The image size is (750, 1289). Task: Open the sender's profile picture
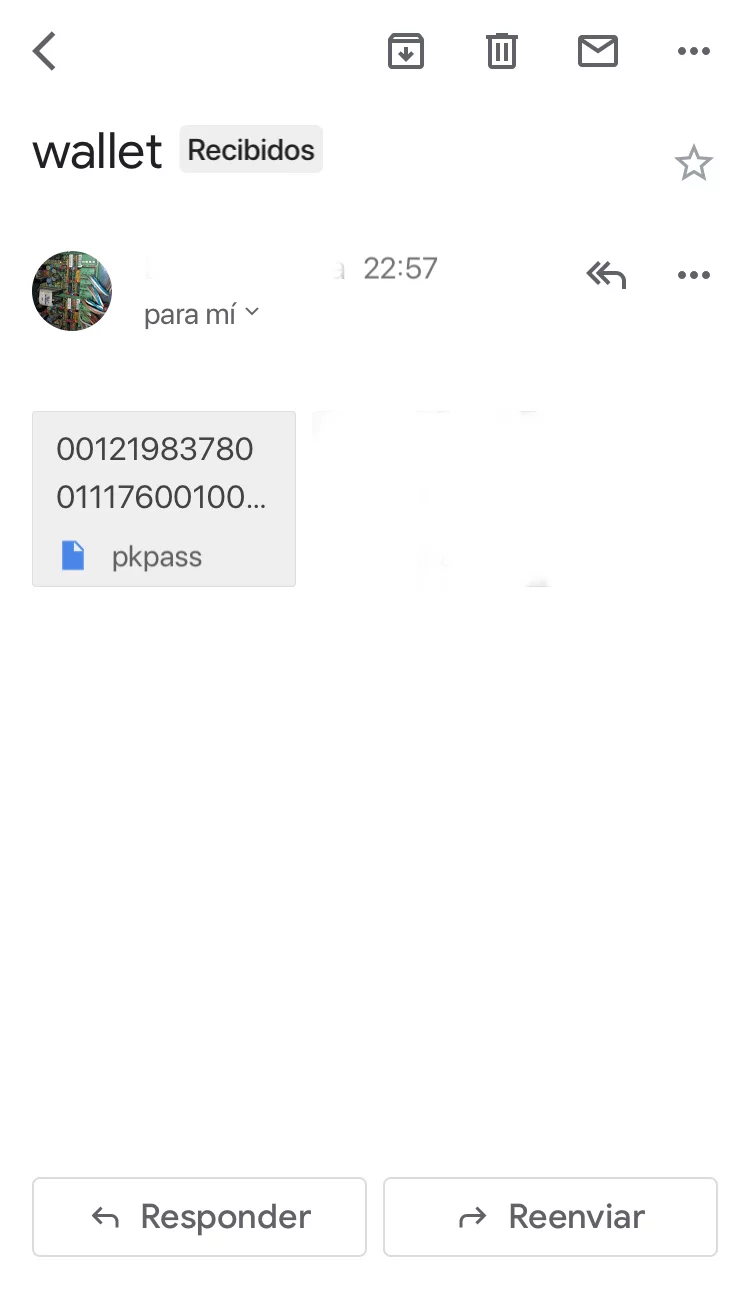(x=72, y=291)
